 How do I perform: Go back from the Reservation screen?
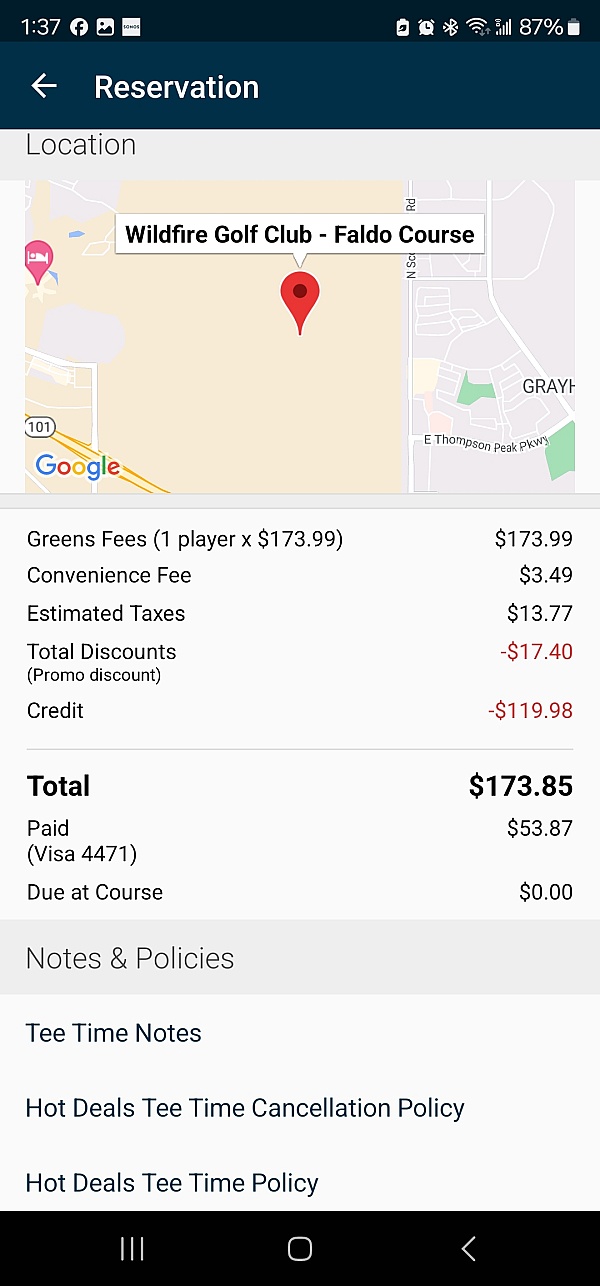[44, 87]
